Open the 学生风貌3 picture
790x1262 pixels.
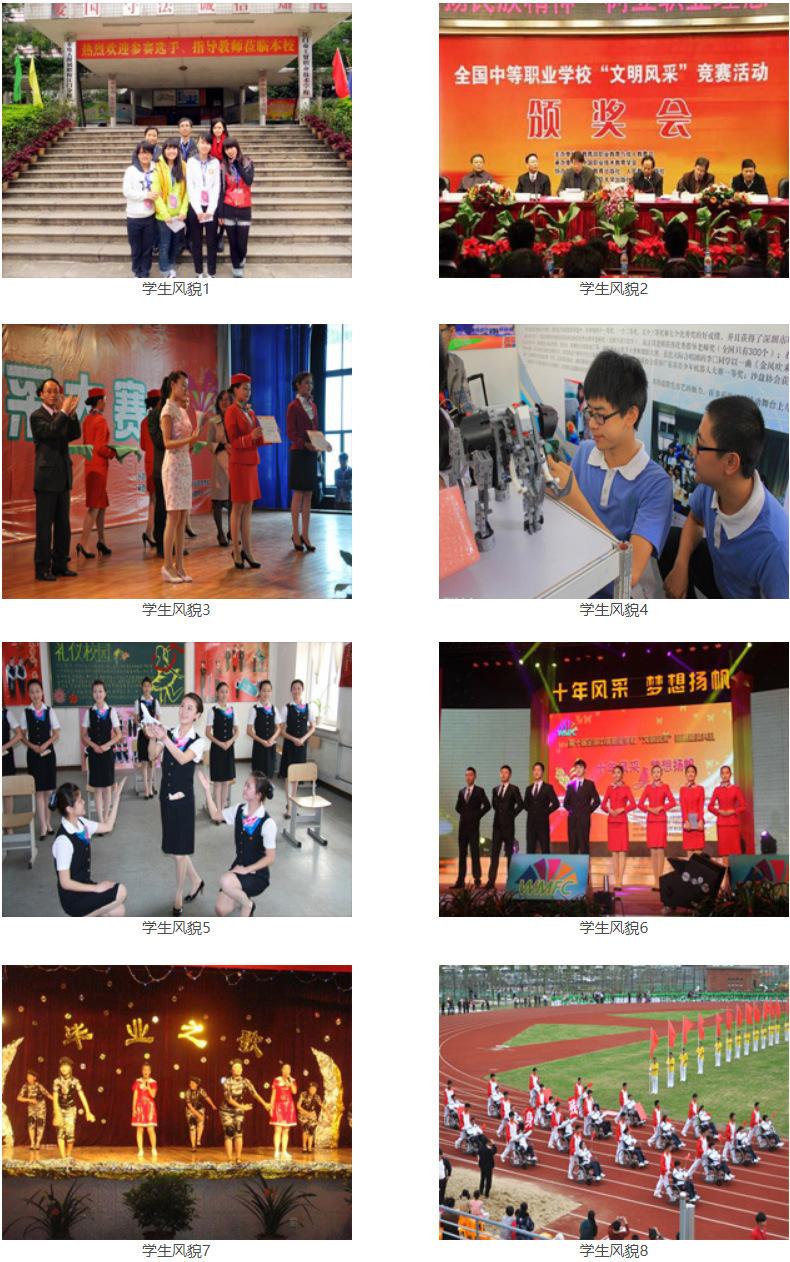coord(176,461)
